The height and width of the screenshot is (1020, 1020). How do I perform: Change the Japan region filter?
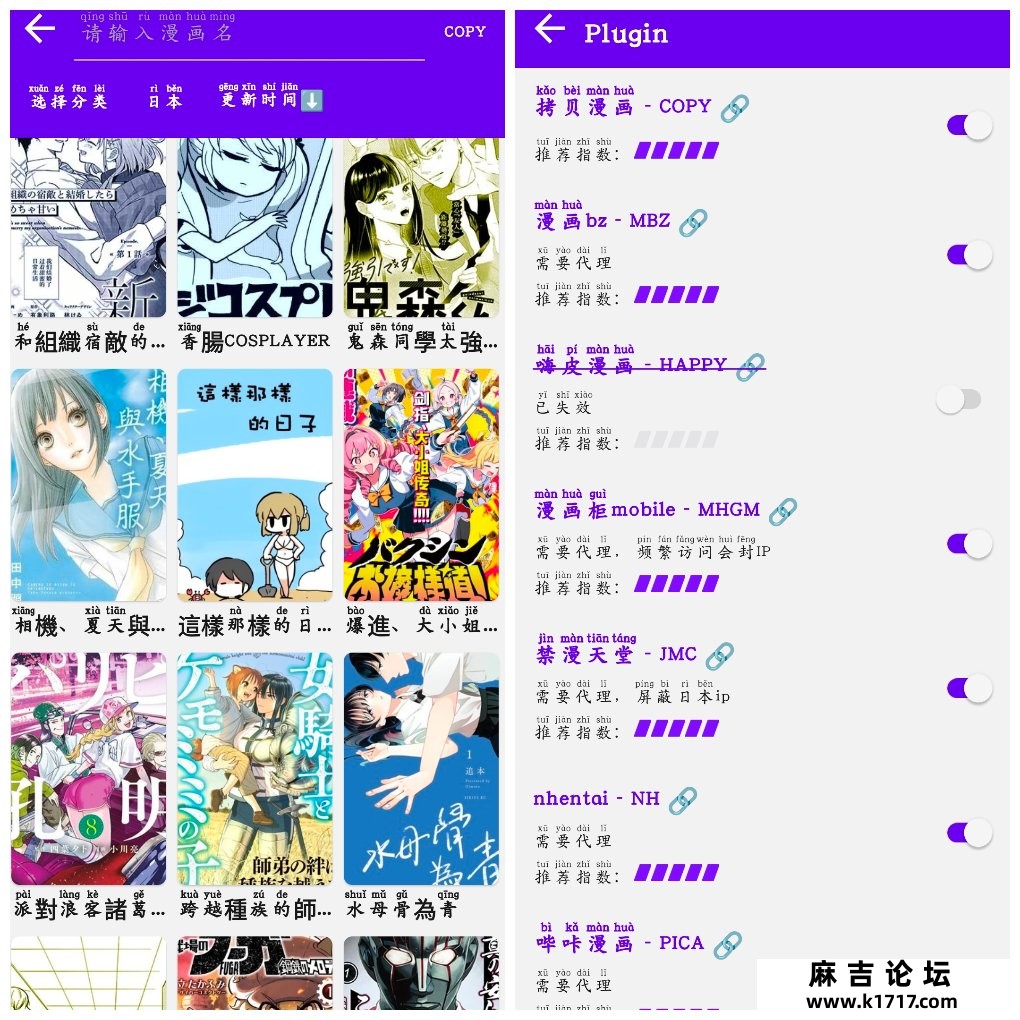coord(165,100)
